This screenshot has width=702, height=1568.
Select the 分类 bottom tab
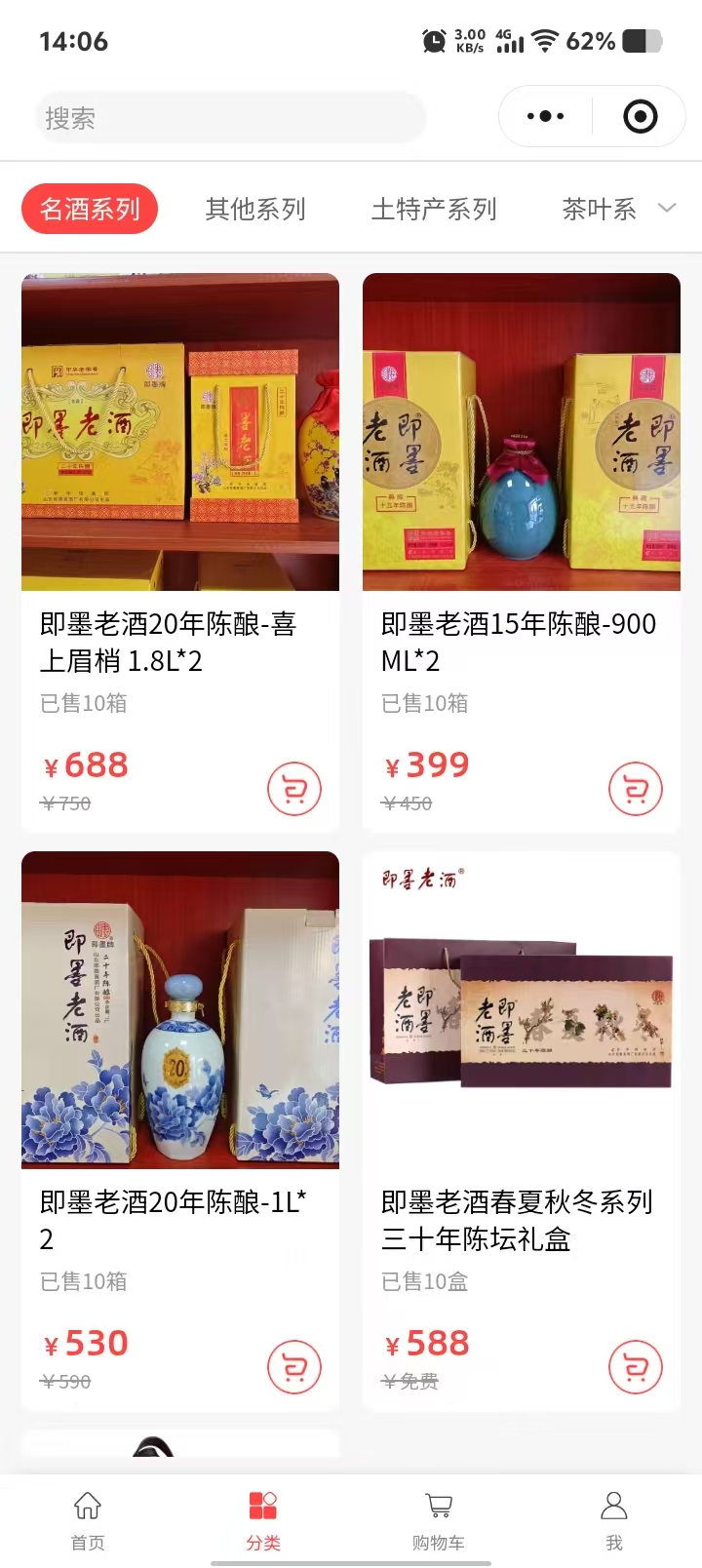pyautogui.click(x=263, y=1519)
